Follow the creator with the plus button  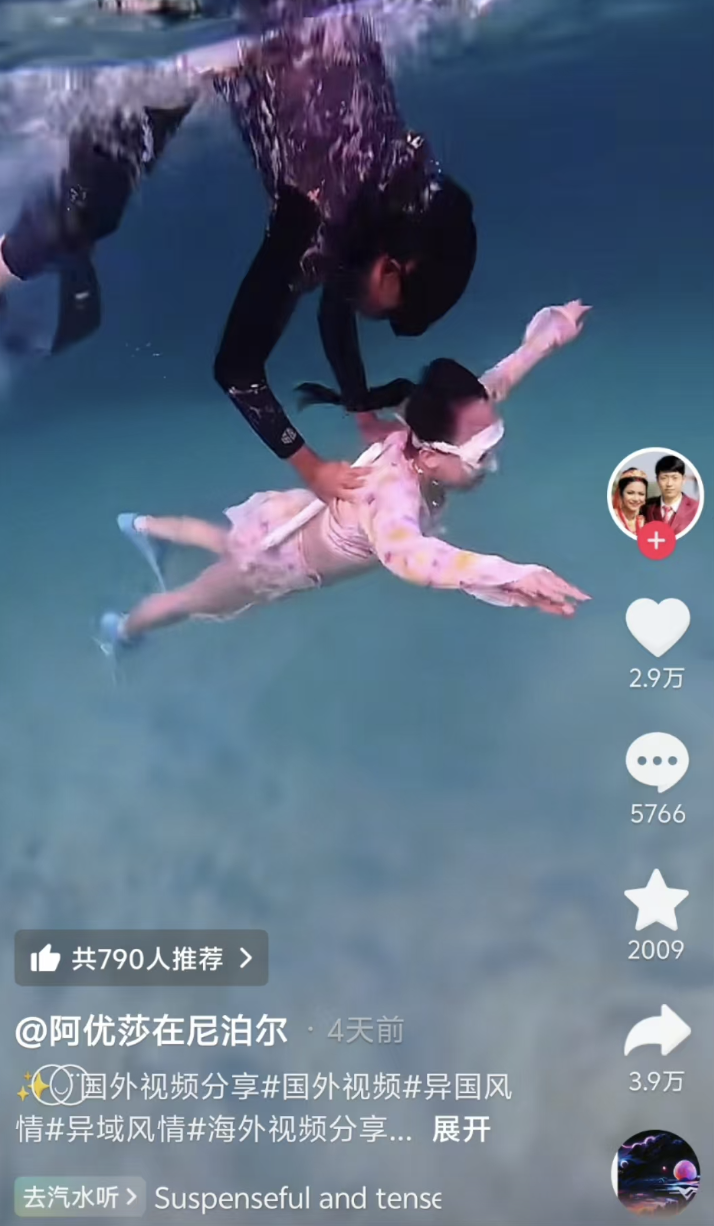point(656,542)
